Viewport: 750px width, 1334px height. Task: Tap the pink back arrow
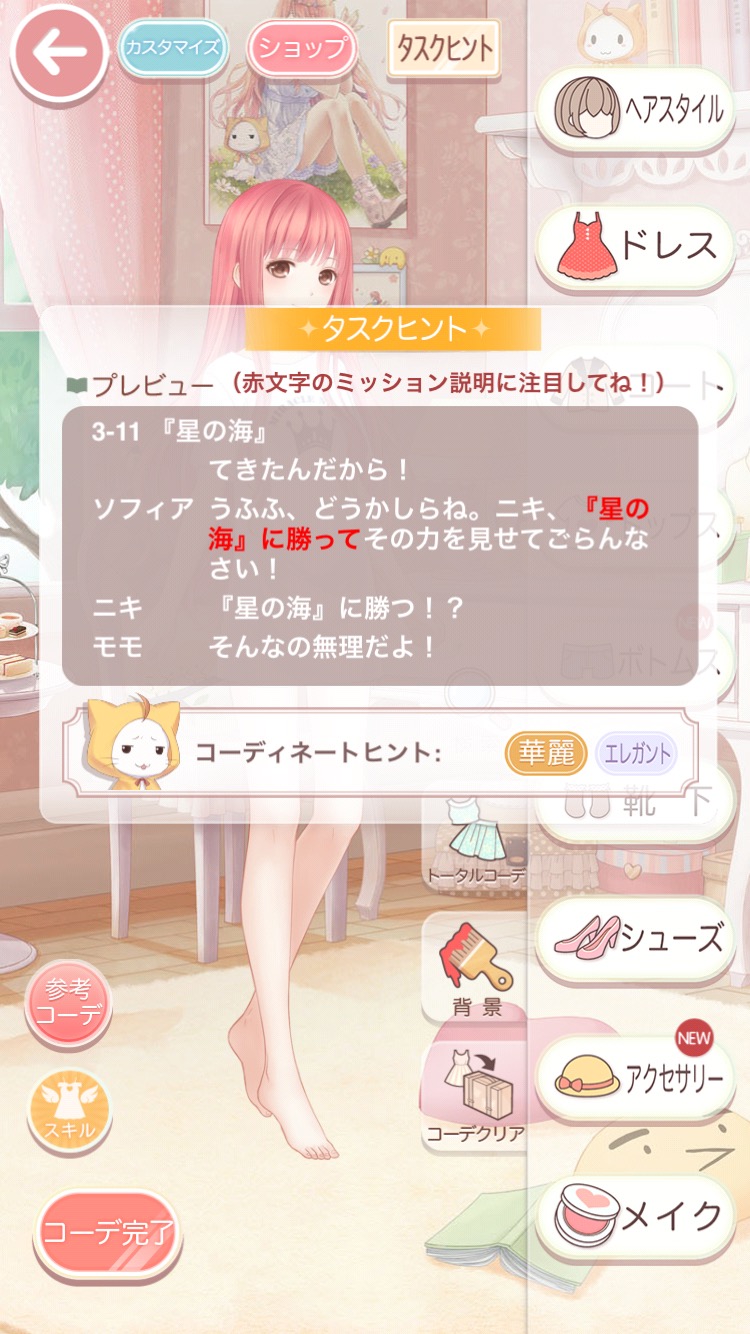59,54
